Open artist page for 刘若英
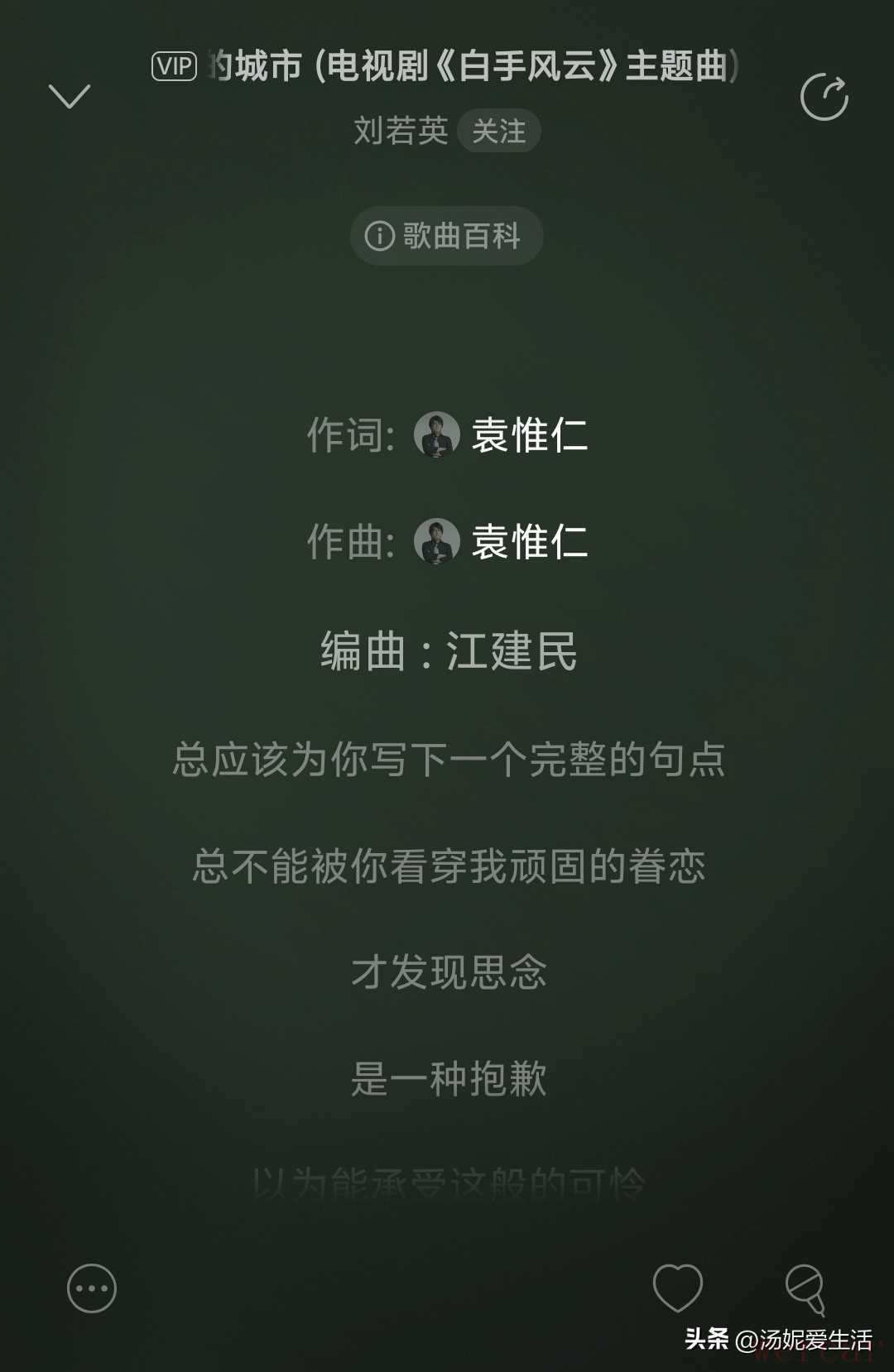Screen dimensions: 894x1372 tap(401, 131)
